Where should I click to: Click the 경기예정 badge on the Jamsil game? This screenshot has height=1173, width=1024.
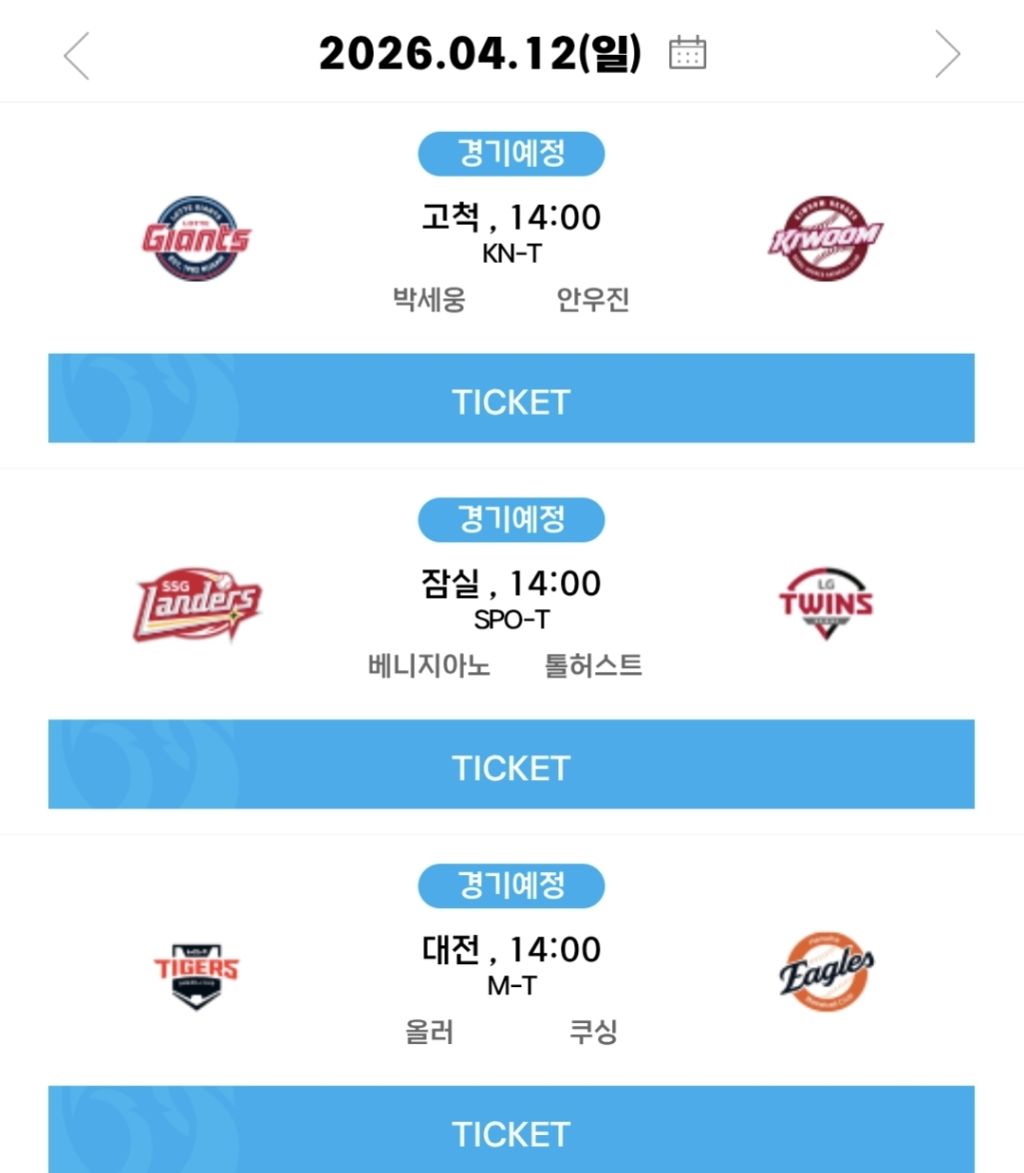pos(512,519)
